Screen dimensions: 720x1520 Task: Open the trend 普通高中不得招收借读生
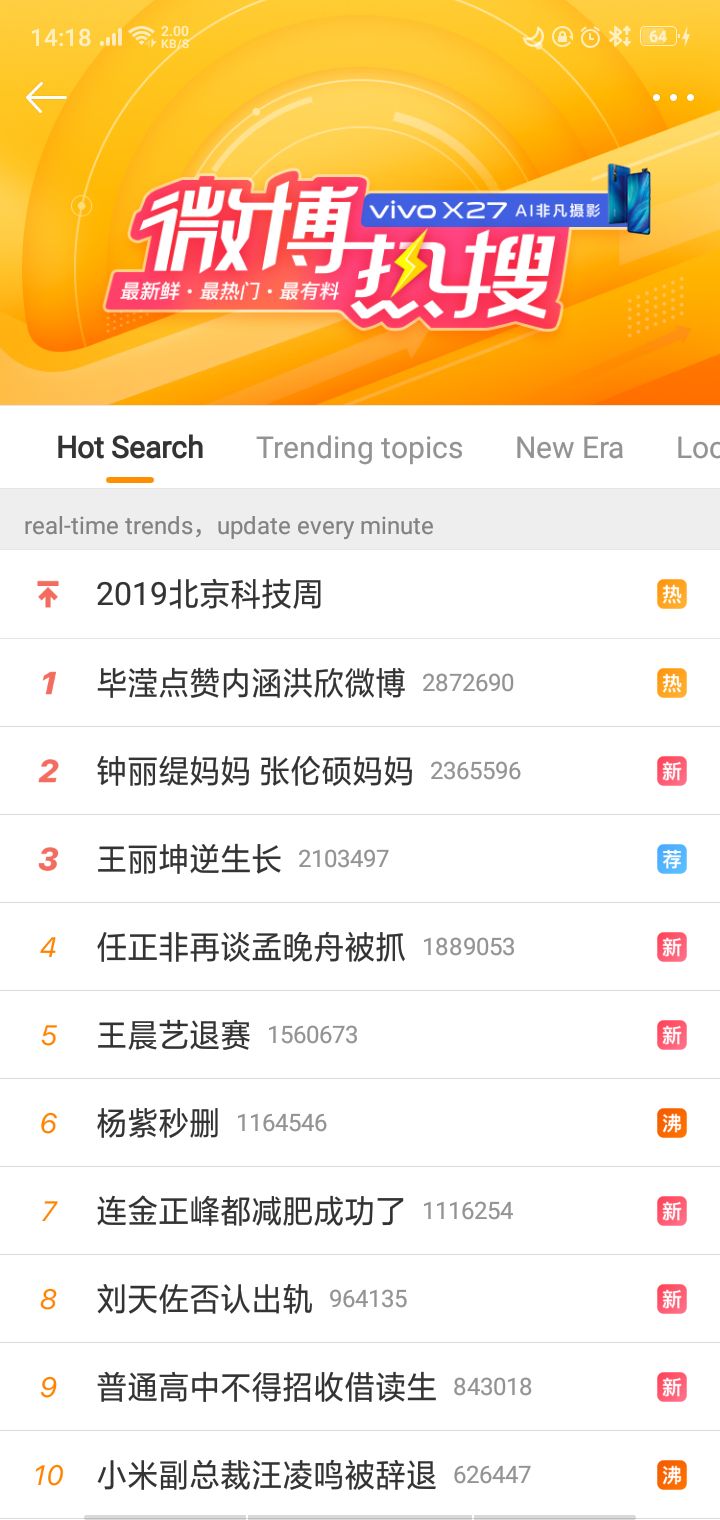(x=266, y=1387)
